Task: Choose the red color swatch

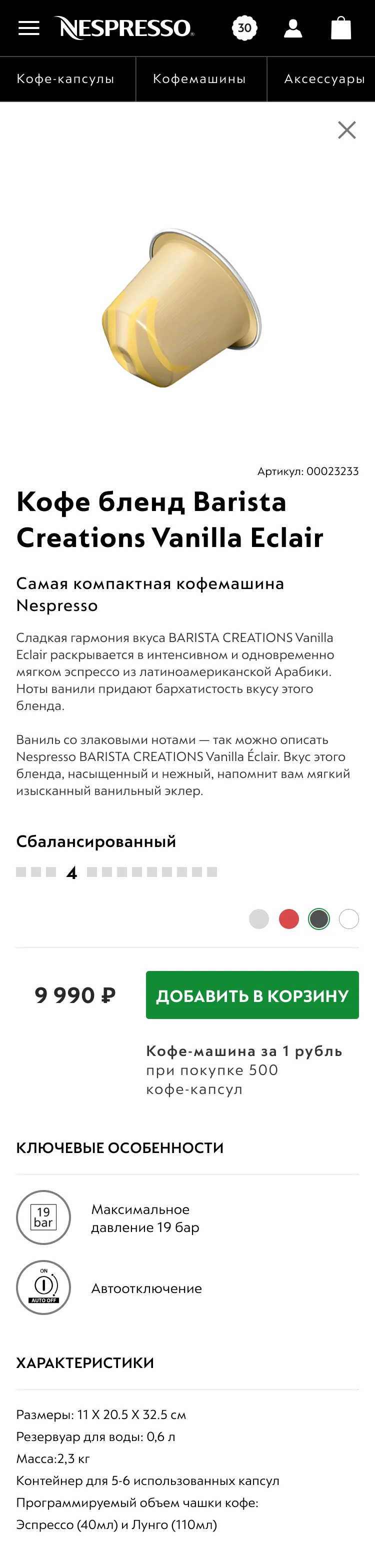Action: pyautogui.click(x=288, y=918)
